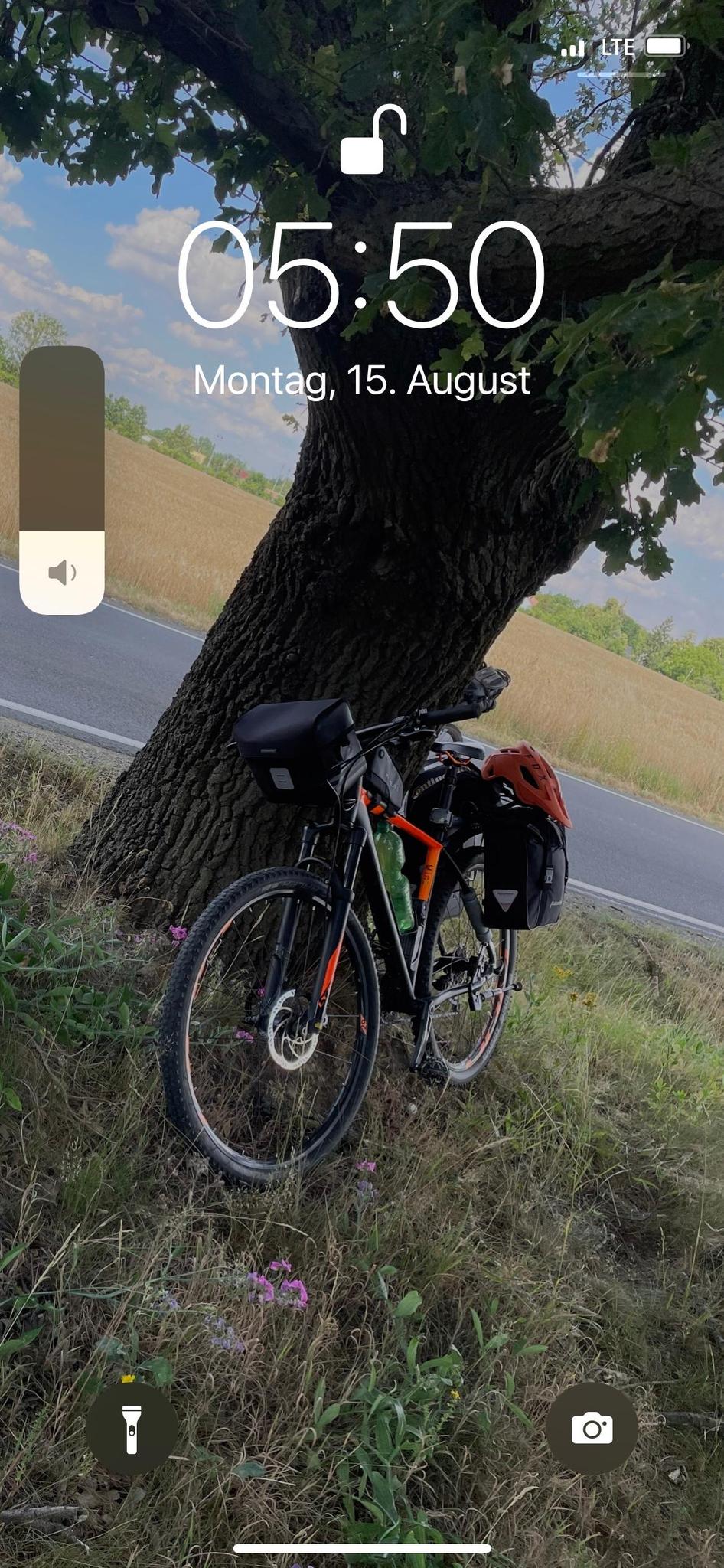724x1568 pixels.
Task: Tap the volume slider to set the level
Action: [62, 480]
